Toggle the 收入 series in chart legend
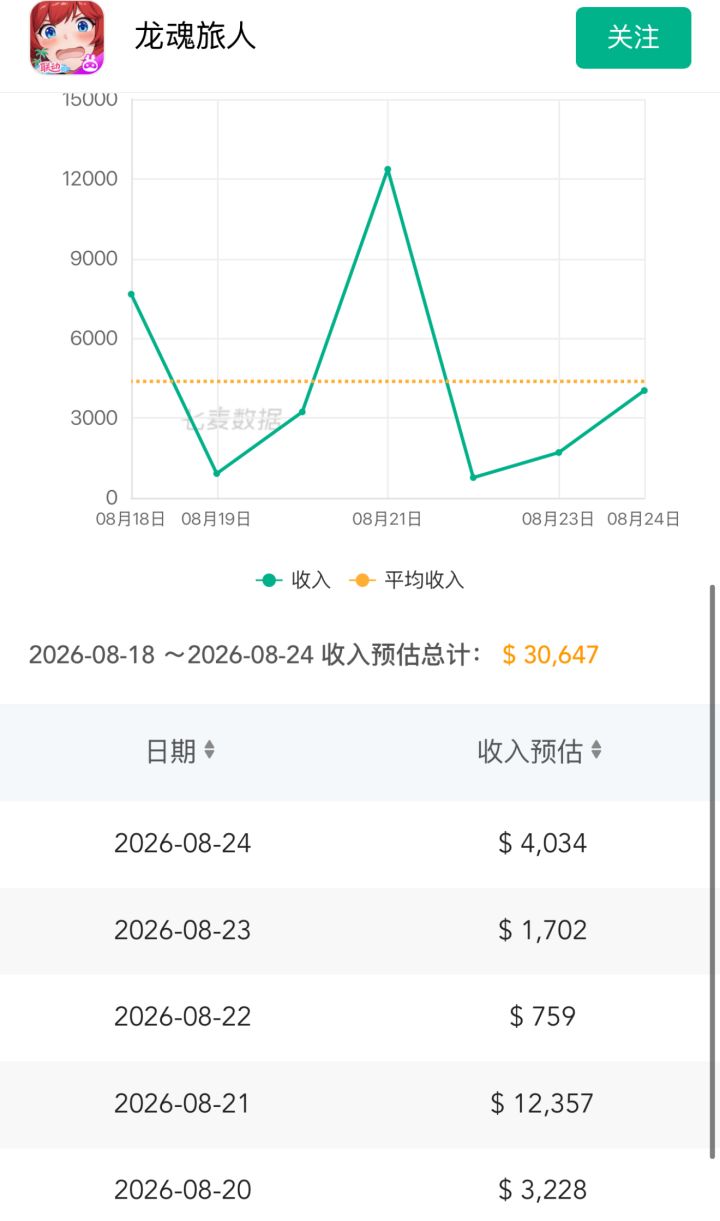 point(293,580)
